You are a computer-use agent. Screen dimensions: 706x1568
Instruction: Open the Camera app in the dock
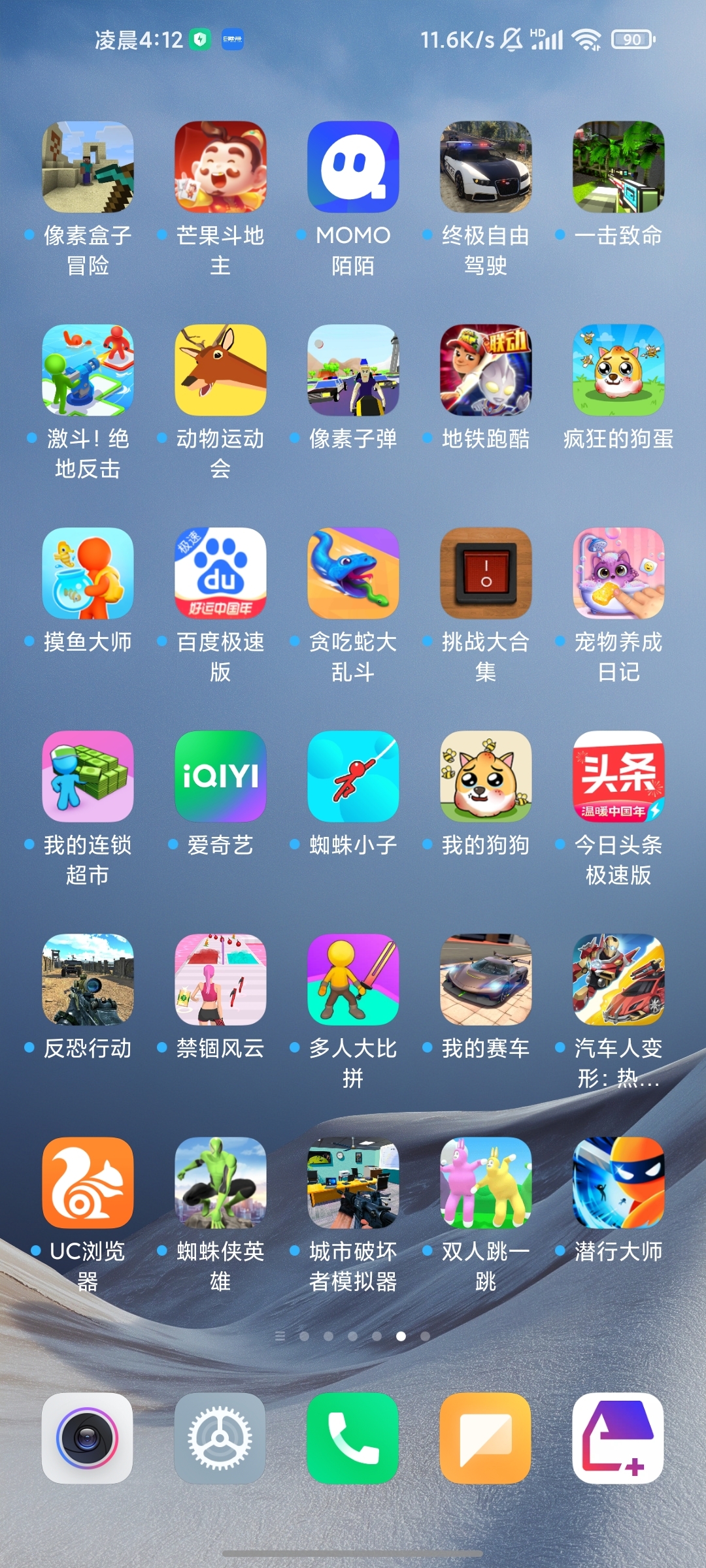[88, 1438]
